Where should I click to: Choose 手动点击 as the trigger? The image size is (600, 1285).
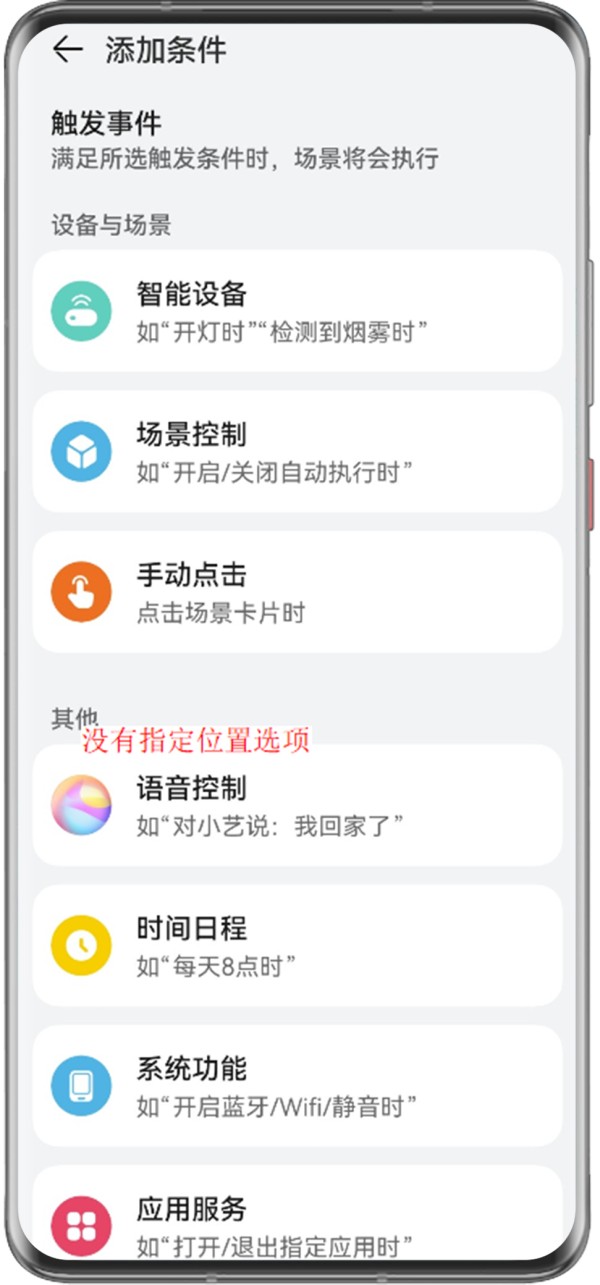(297, 592)
